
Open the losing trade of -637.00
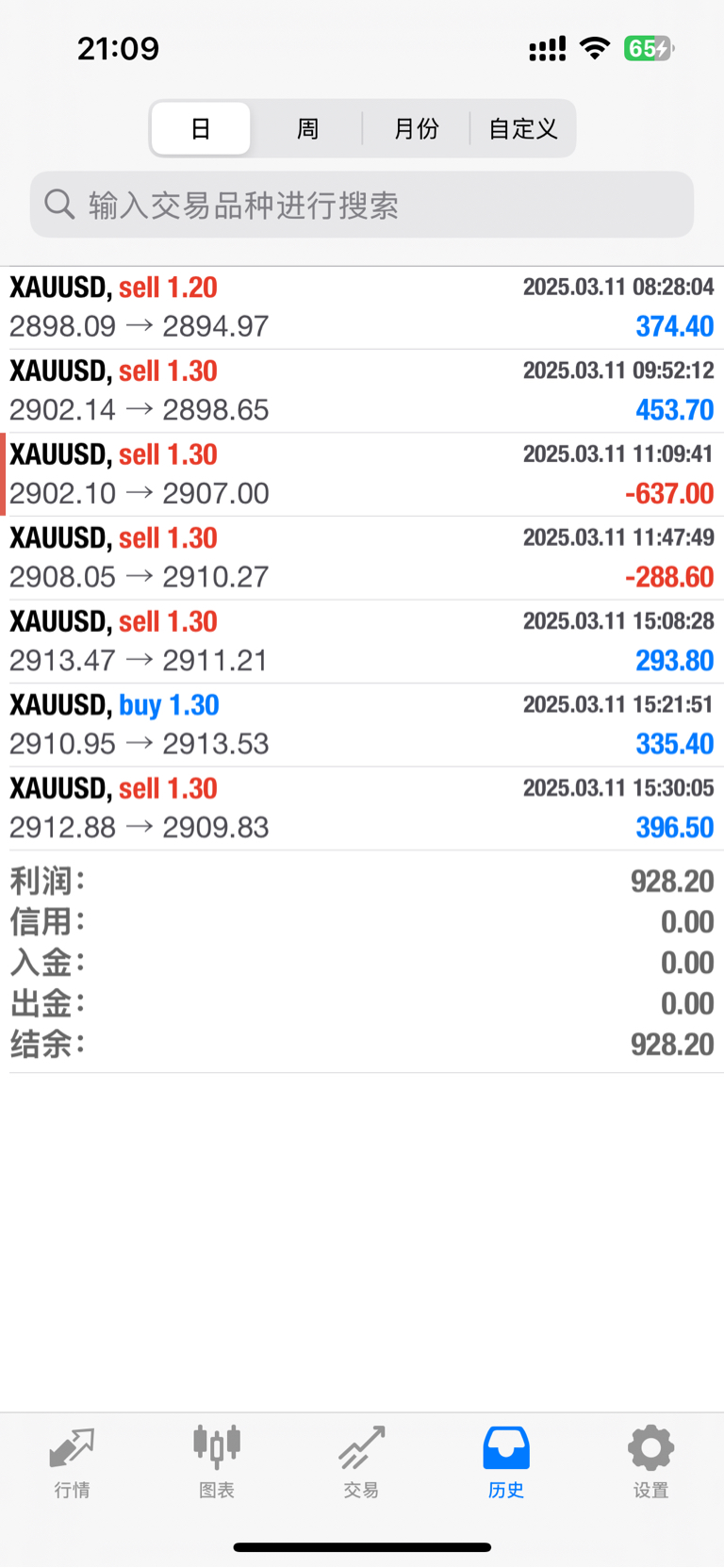(x=362, y=474)
